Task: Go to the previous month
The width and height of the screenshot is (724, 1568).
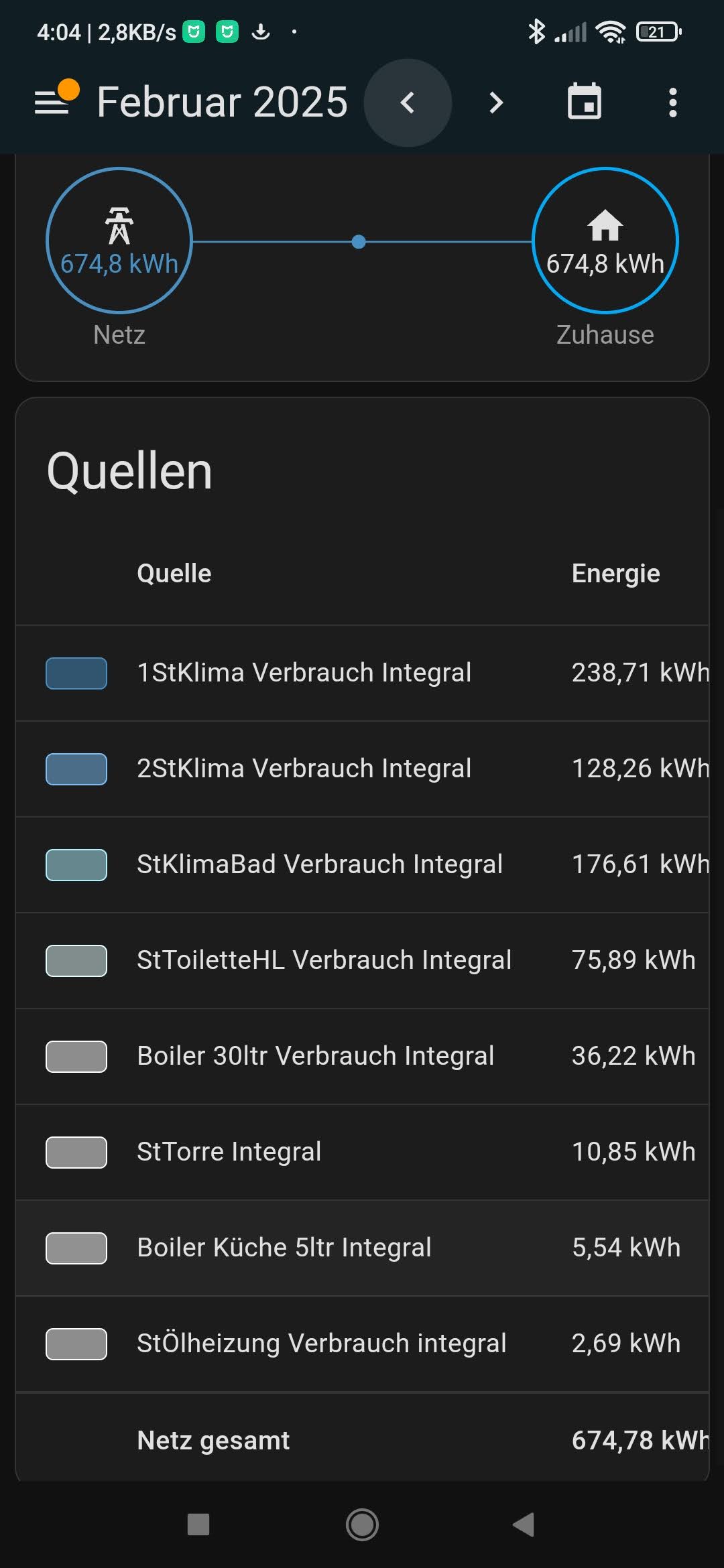Action: click(x=408, y=103)
